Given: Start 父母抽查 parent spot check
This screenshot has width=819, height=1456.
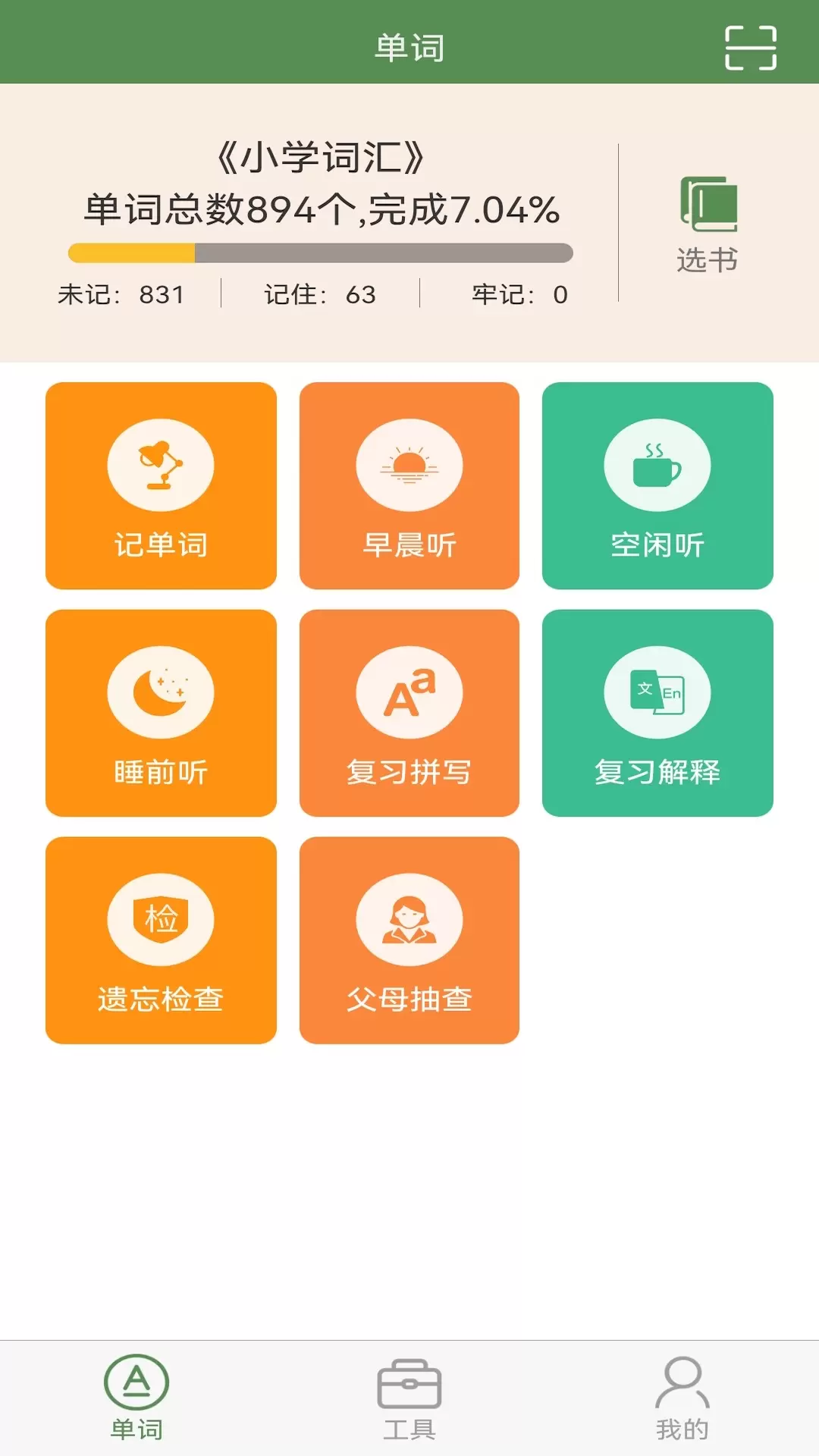Looking at the screenshot, I should tap(409, 940).
